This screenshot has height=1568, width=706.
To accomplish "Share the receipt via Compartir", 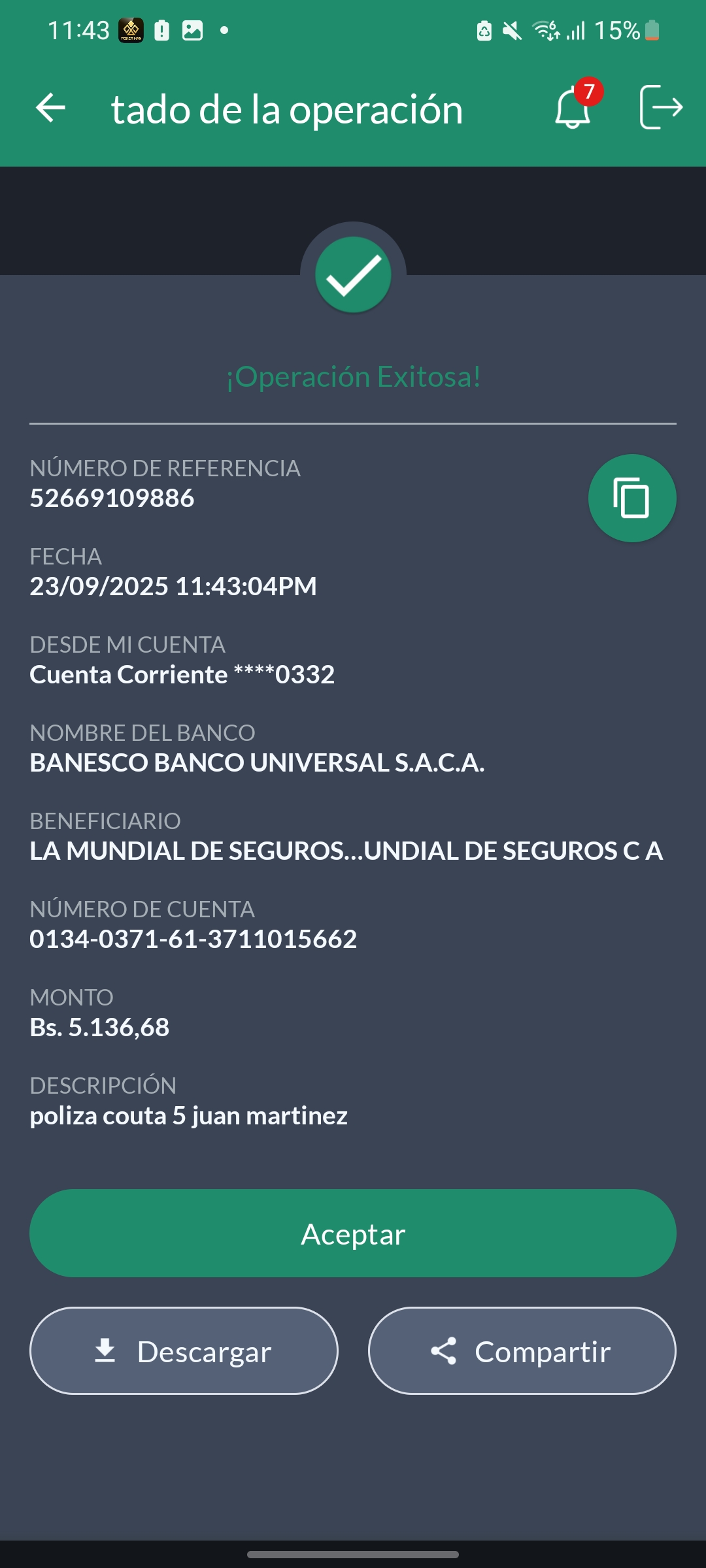I will pos(522,1351).
